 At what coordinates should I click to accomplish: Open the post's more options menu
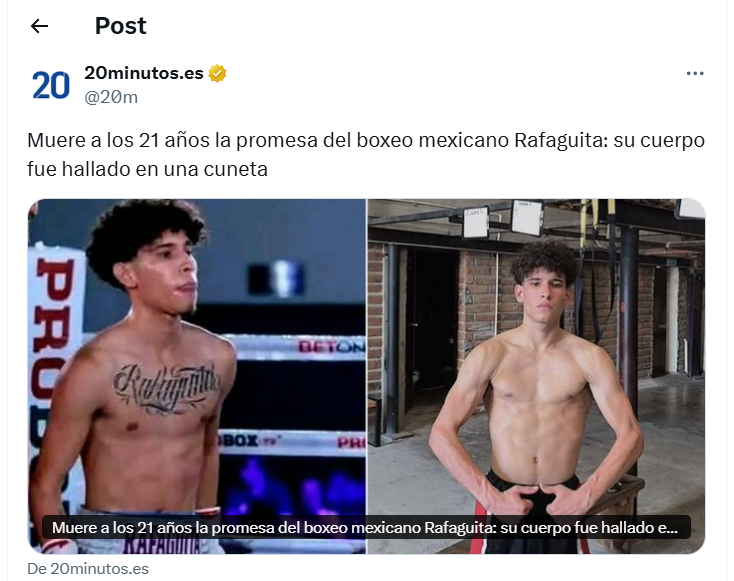(695, 74)
